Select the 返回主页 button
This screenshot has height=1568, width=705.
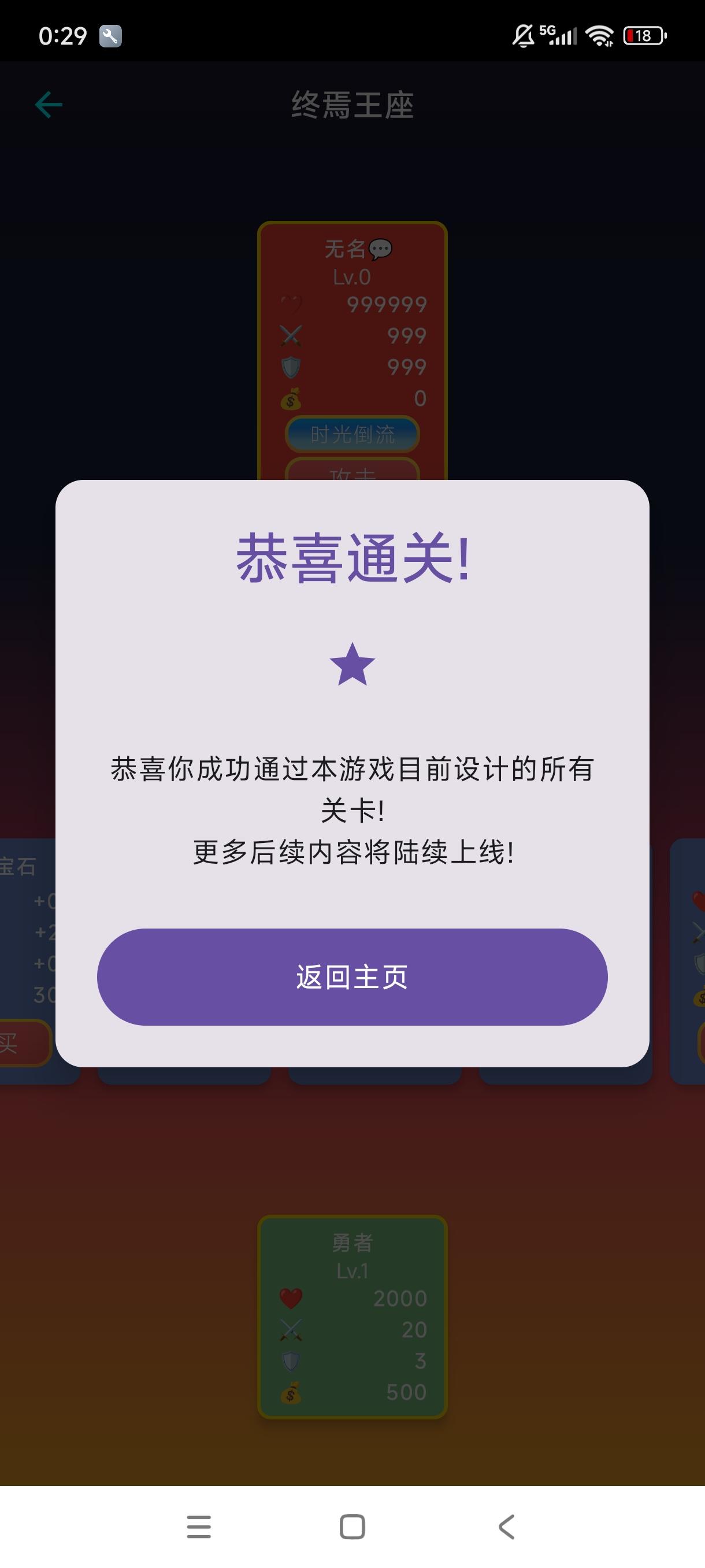click(352, 977)
